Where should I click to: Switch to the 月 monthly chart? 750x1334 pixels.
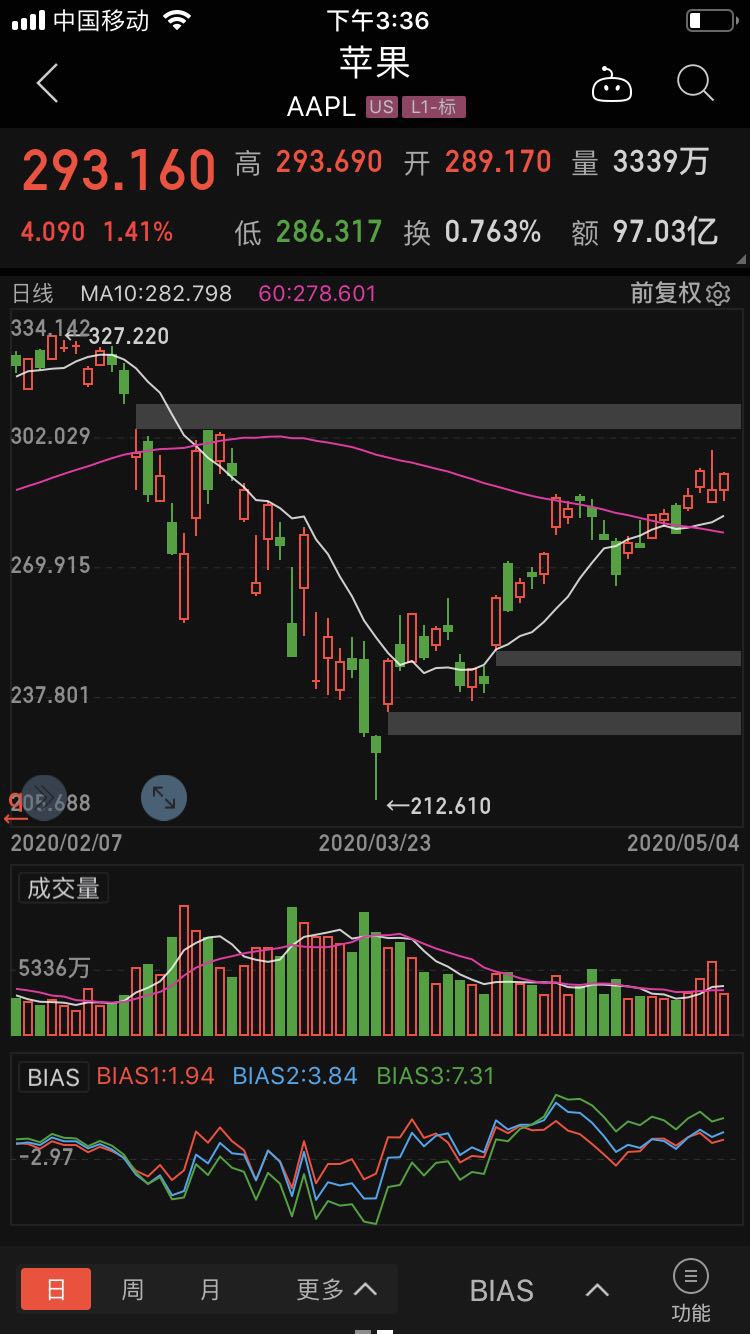coord(209,1289)
